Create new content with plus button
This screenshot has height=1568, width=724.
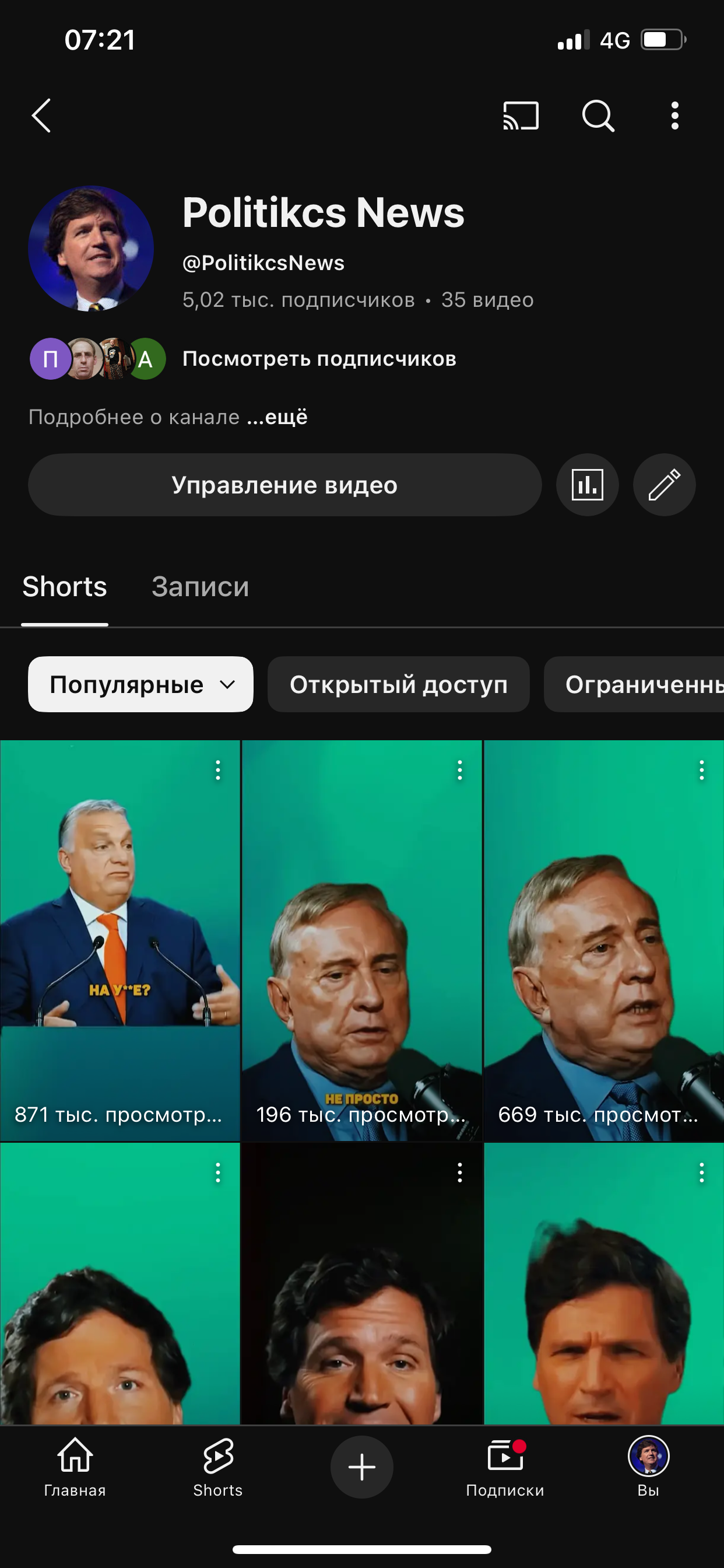[361, 1467]
